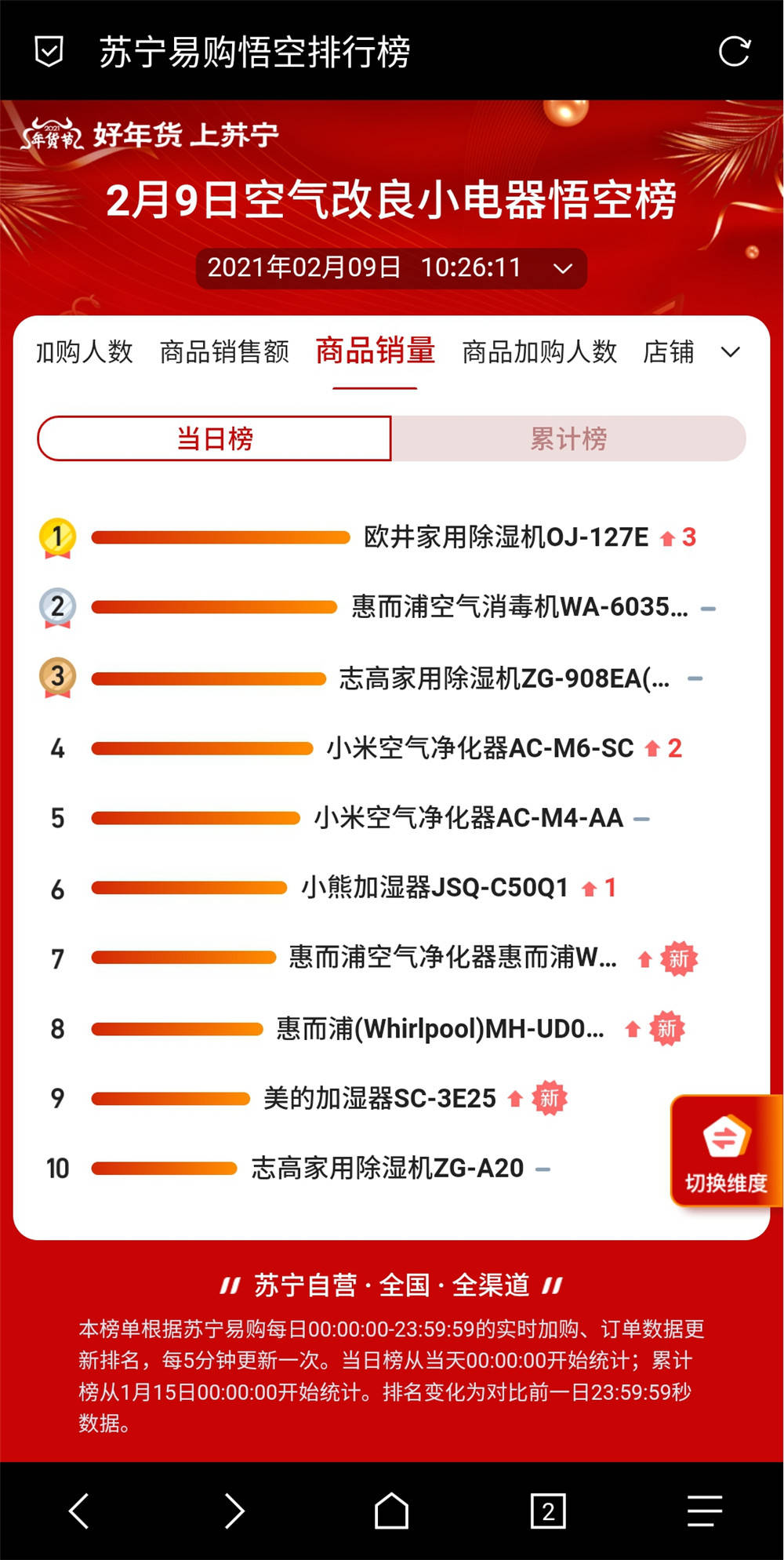Switch to 累计榜 ranking
The height and width of the screenshot is (1560, 784).
pos(568,438)
